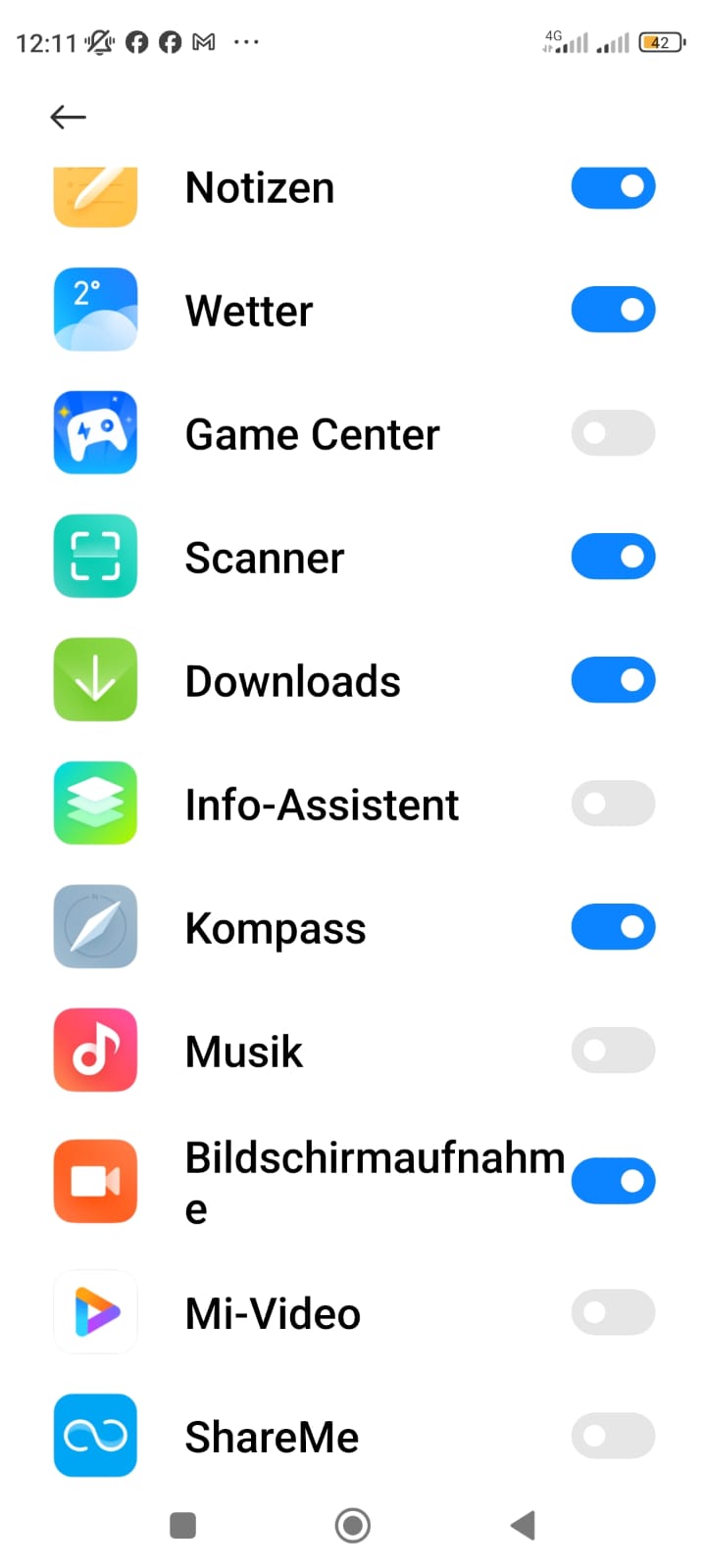
Task: Turn on the Musik toggle
Action: point(613,1051)
